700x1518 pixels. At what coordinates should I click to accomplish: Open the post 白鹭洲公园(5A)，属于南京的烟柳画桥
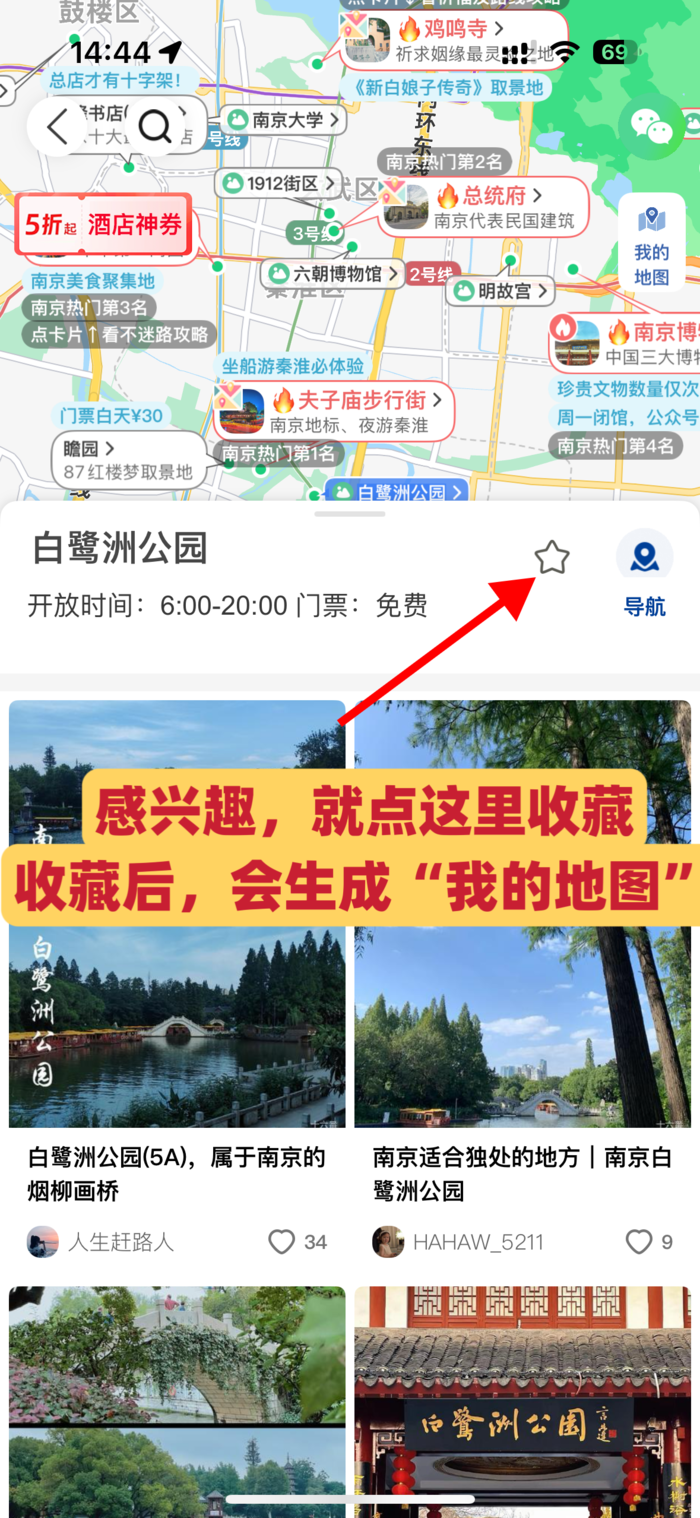177,1174
